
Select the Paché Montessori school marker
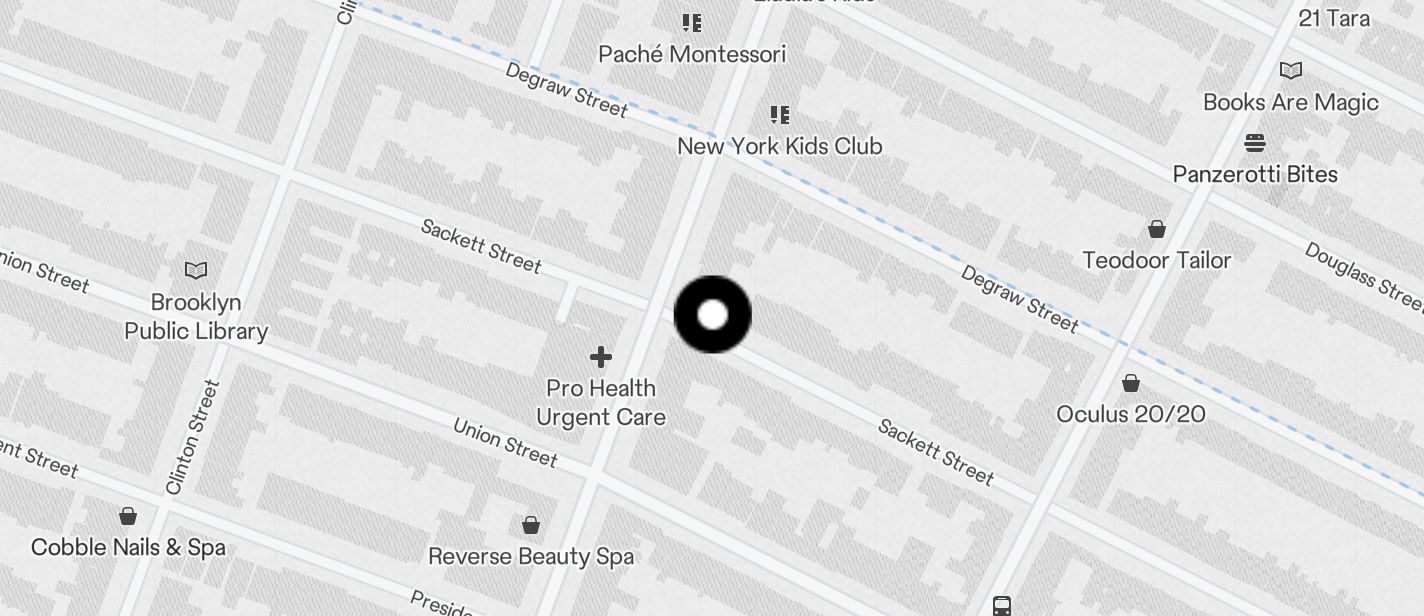691,23
